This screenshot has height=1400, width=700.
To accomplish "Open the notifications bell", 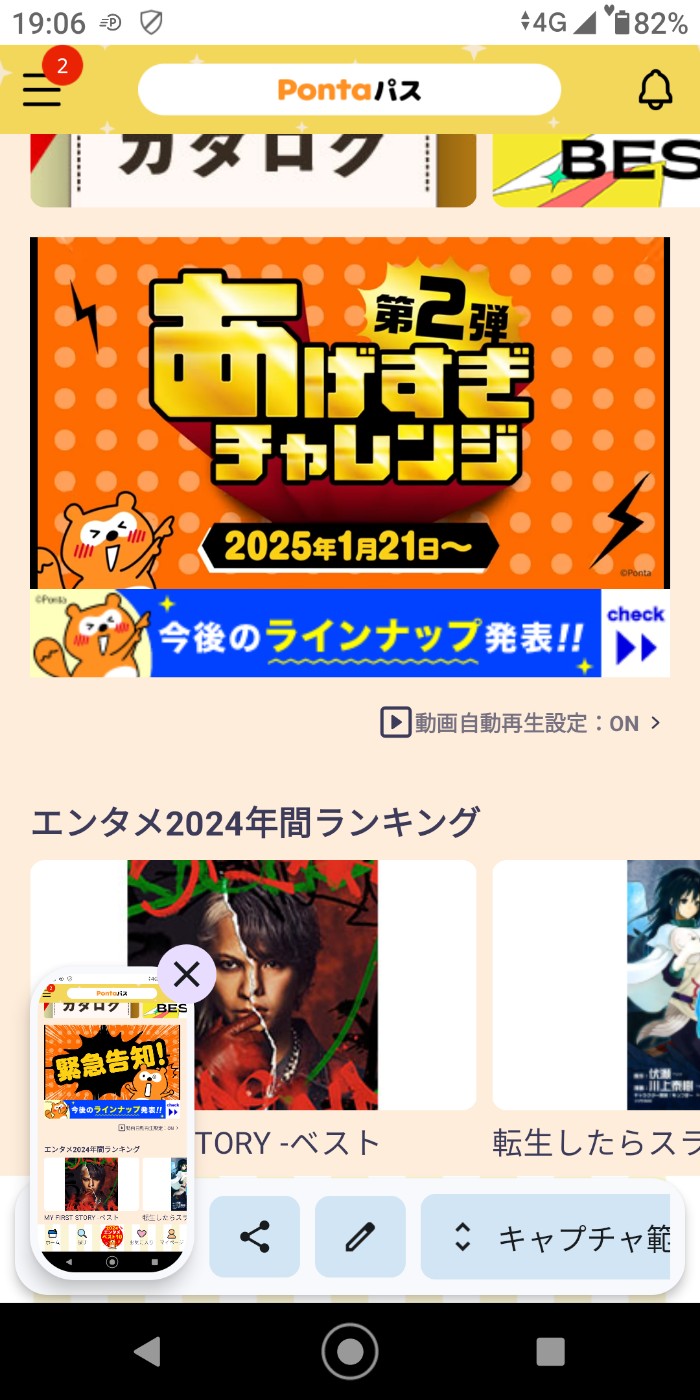I will pos(655,90).
